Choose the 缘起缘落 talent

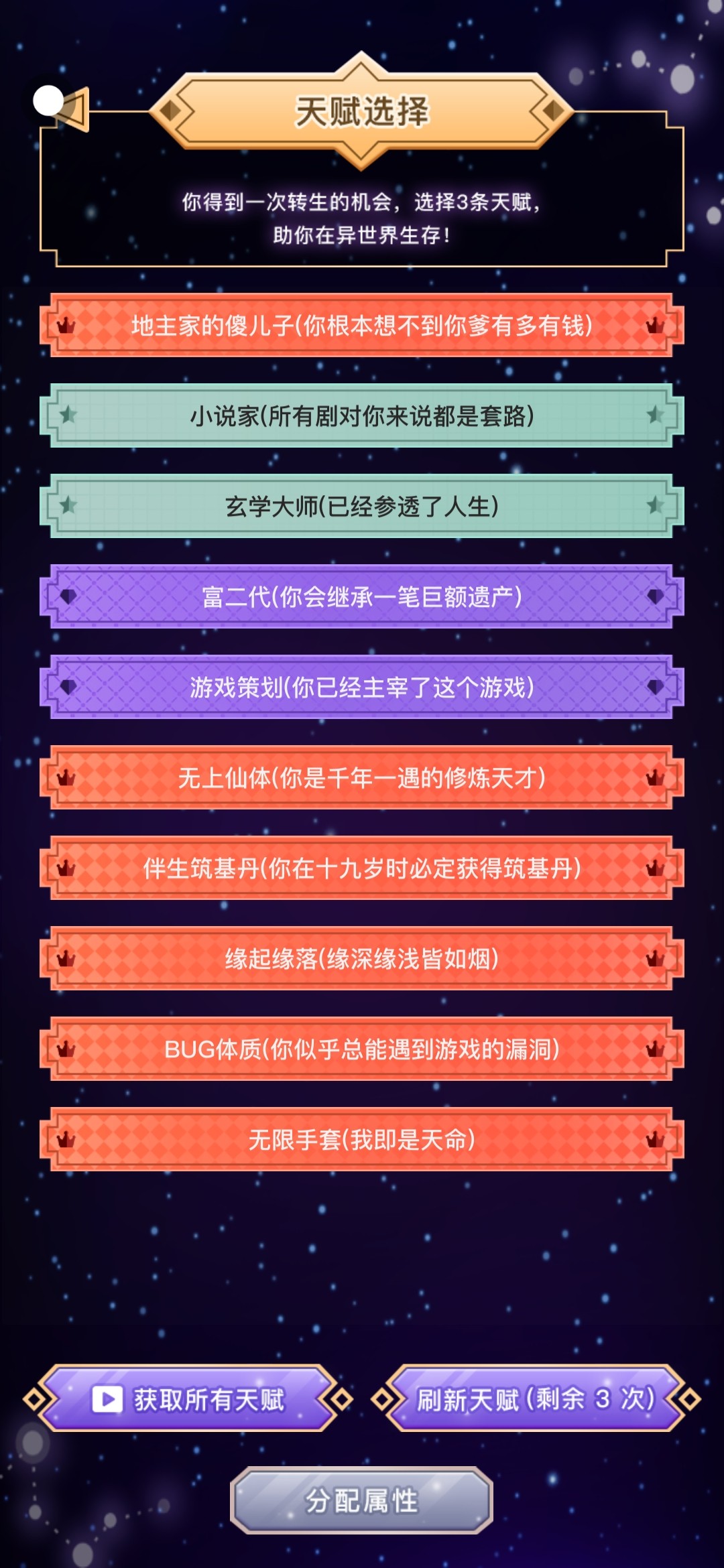point(362,959)
